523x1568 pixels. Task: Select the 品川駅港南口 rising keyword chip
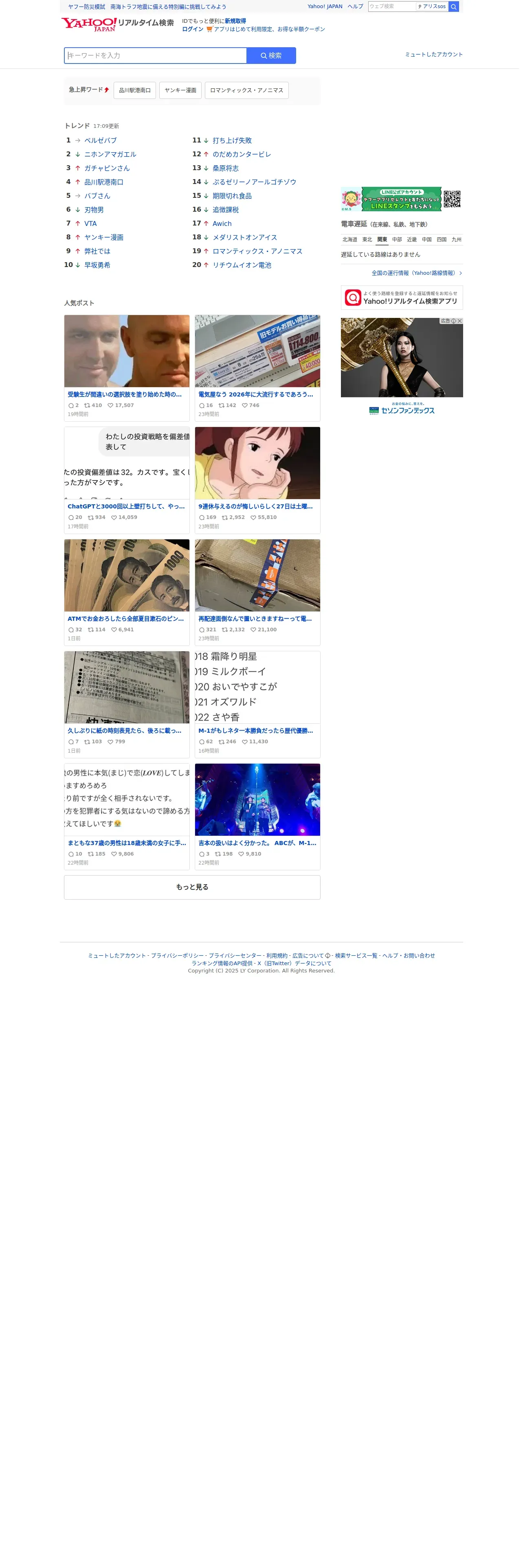coord(136,91)
